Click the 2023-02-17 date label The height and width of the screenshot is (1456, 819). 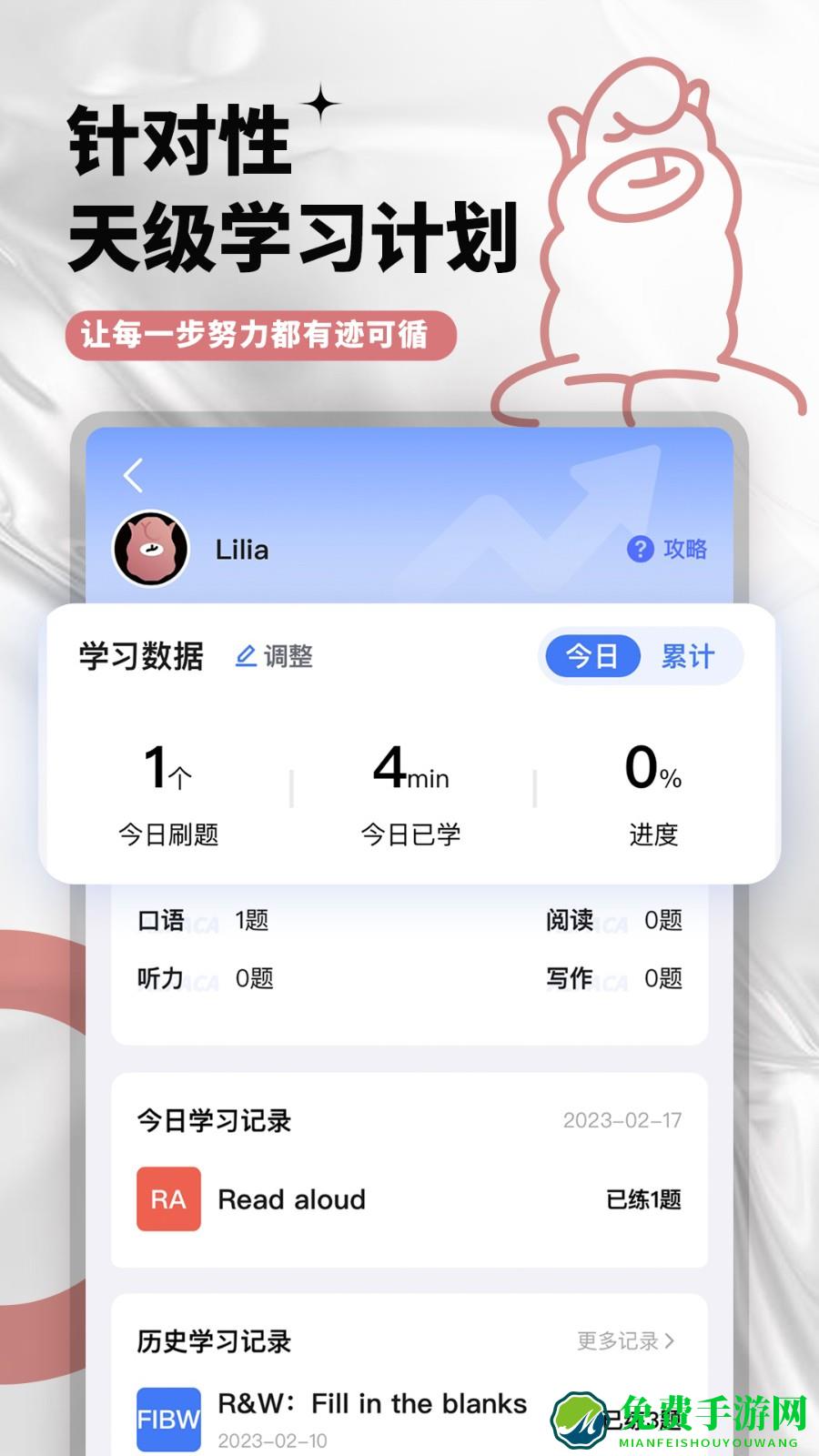[621, 1121]
